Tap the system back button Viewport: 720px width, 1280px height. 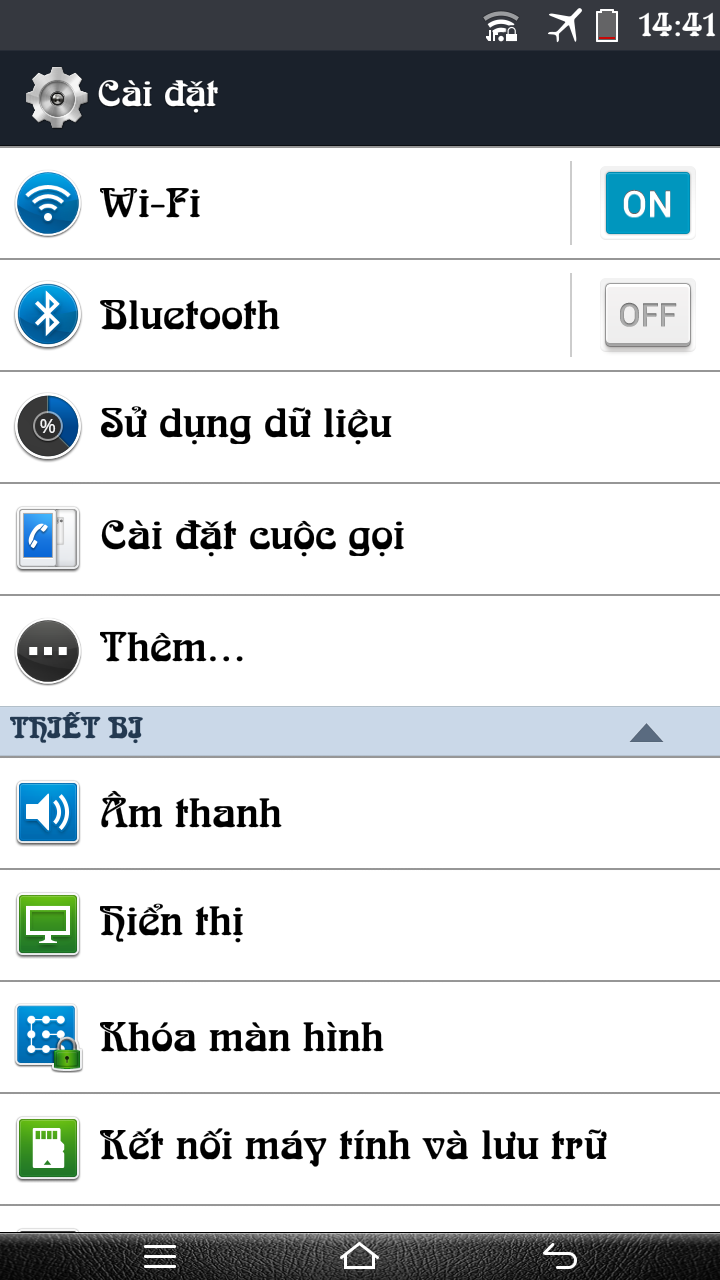click(x=559, y=1256)
